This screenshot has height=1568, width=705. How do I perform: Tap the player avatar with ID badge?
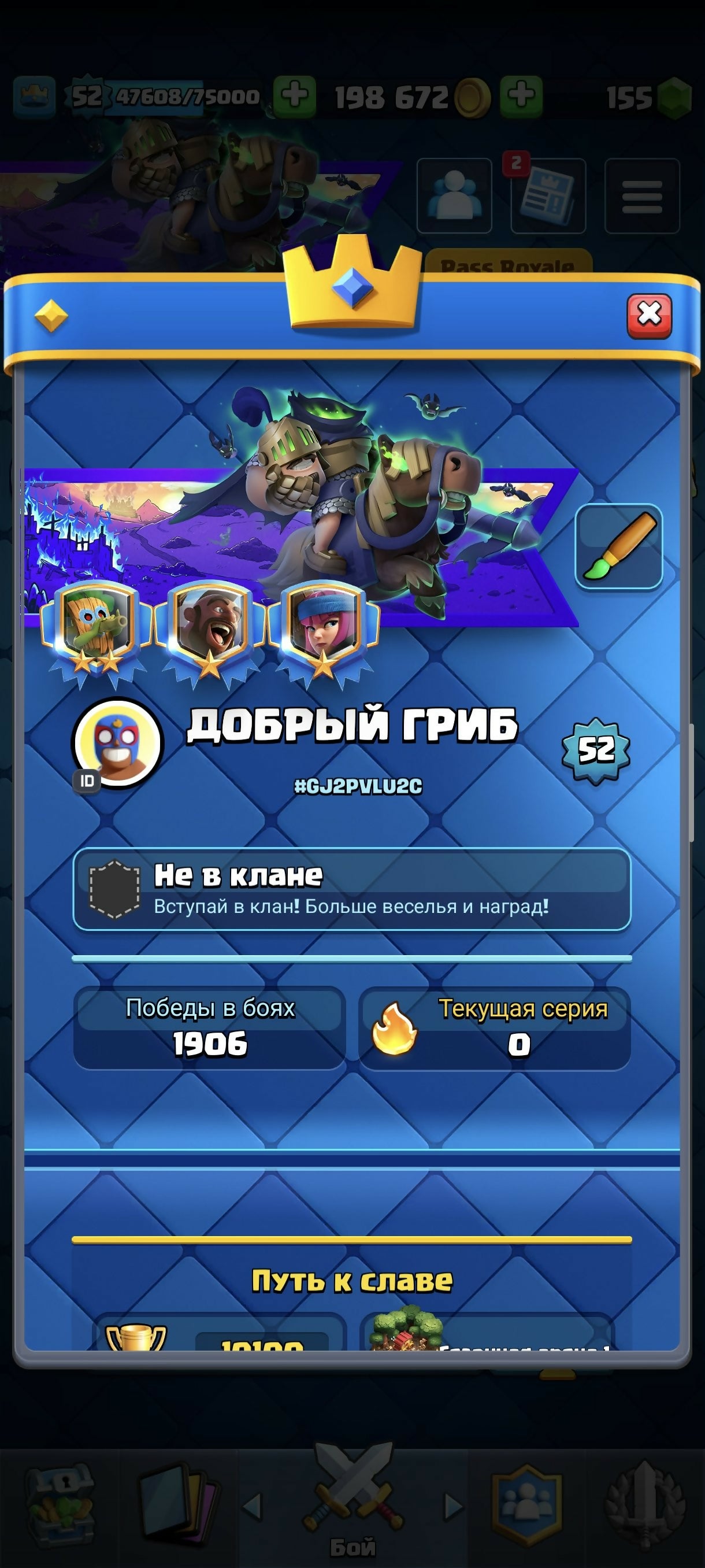[117, 742]
